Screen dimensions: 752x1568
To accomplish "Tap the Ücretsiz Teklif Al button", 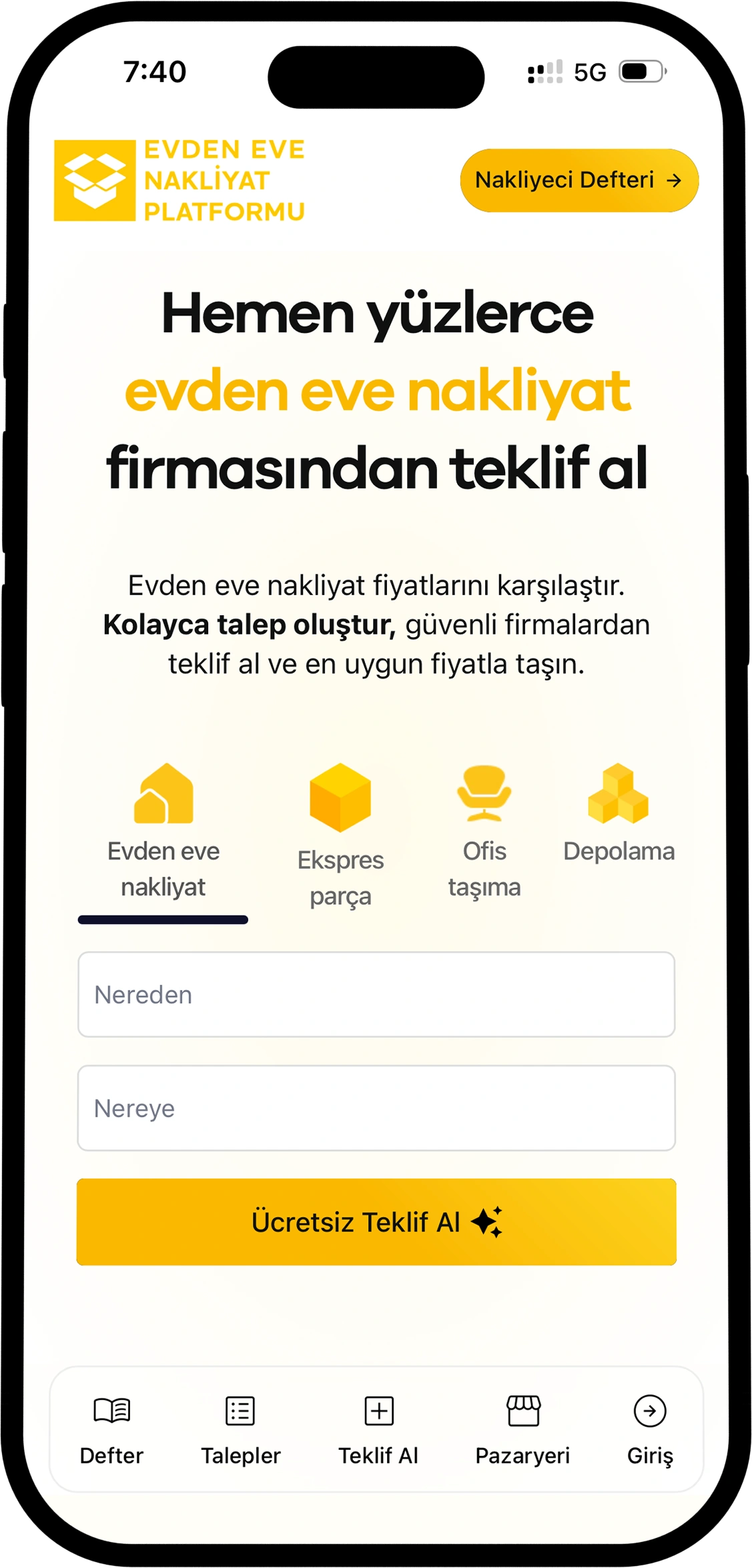I will (x=376, y=1222).
